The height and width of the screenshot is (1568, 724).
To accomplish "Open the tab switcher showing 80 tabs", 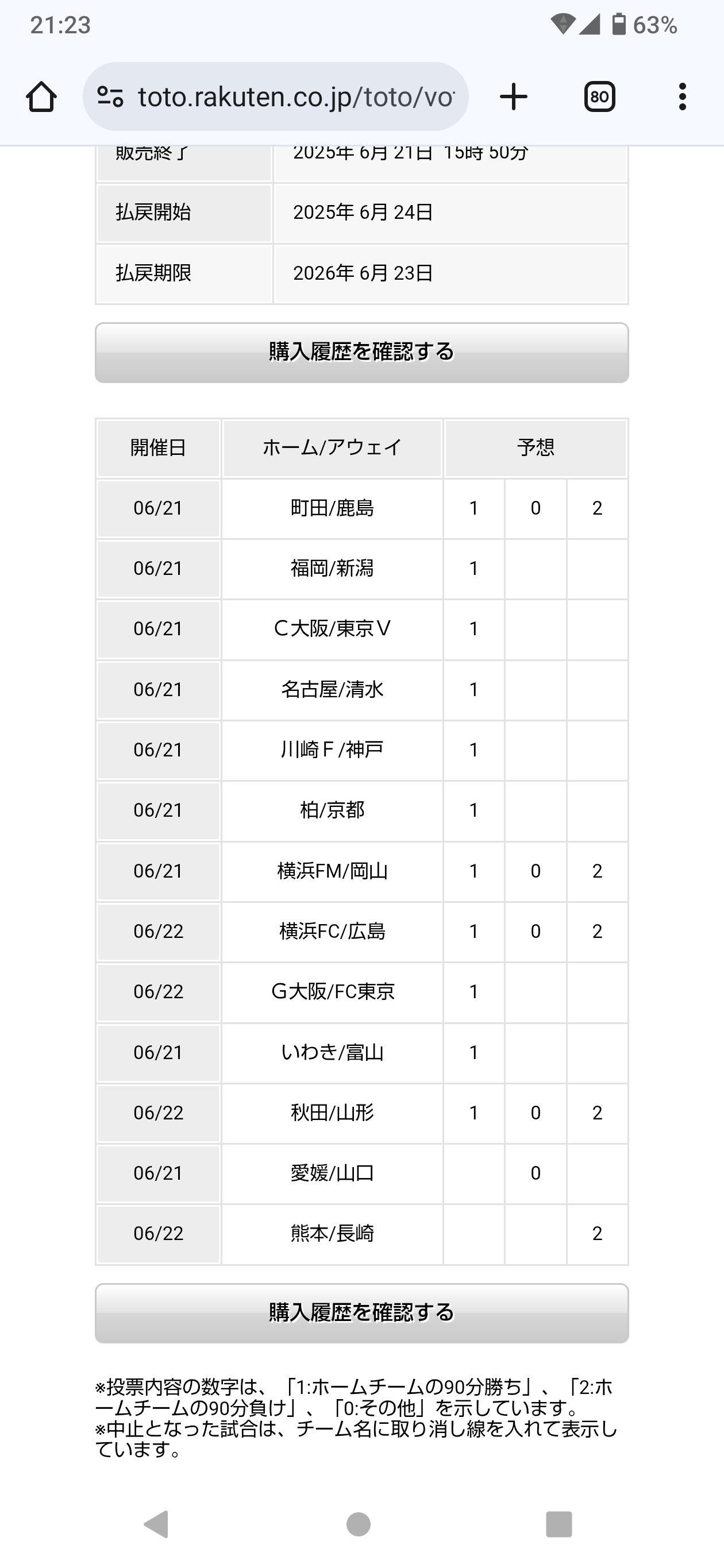I will coord(600,97).
